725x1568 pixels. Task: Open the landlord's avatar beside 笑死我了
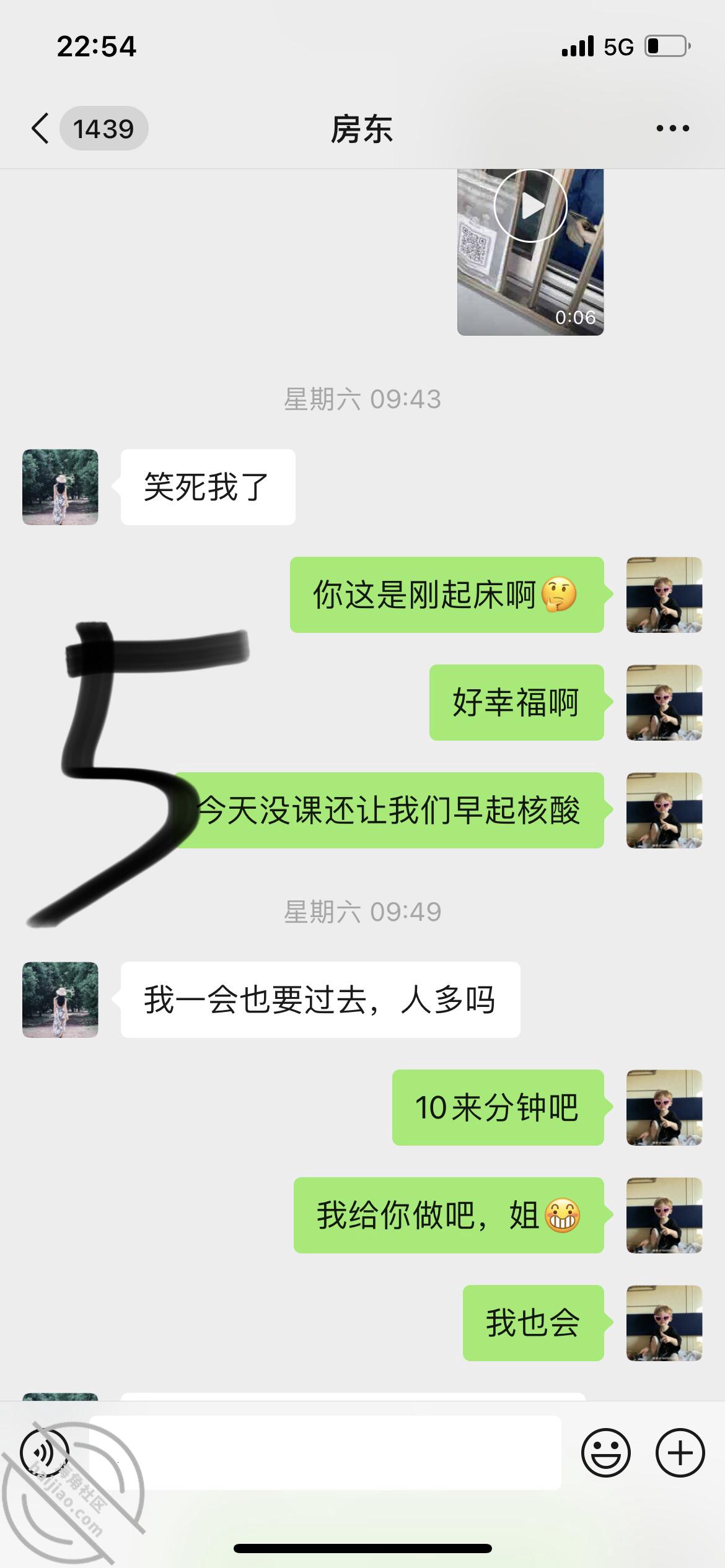(60, 487)
